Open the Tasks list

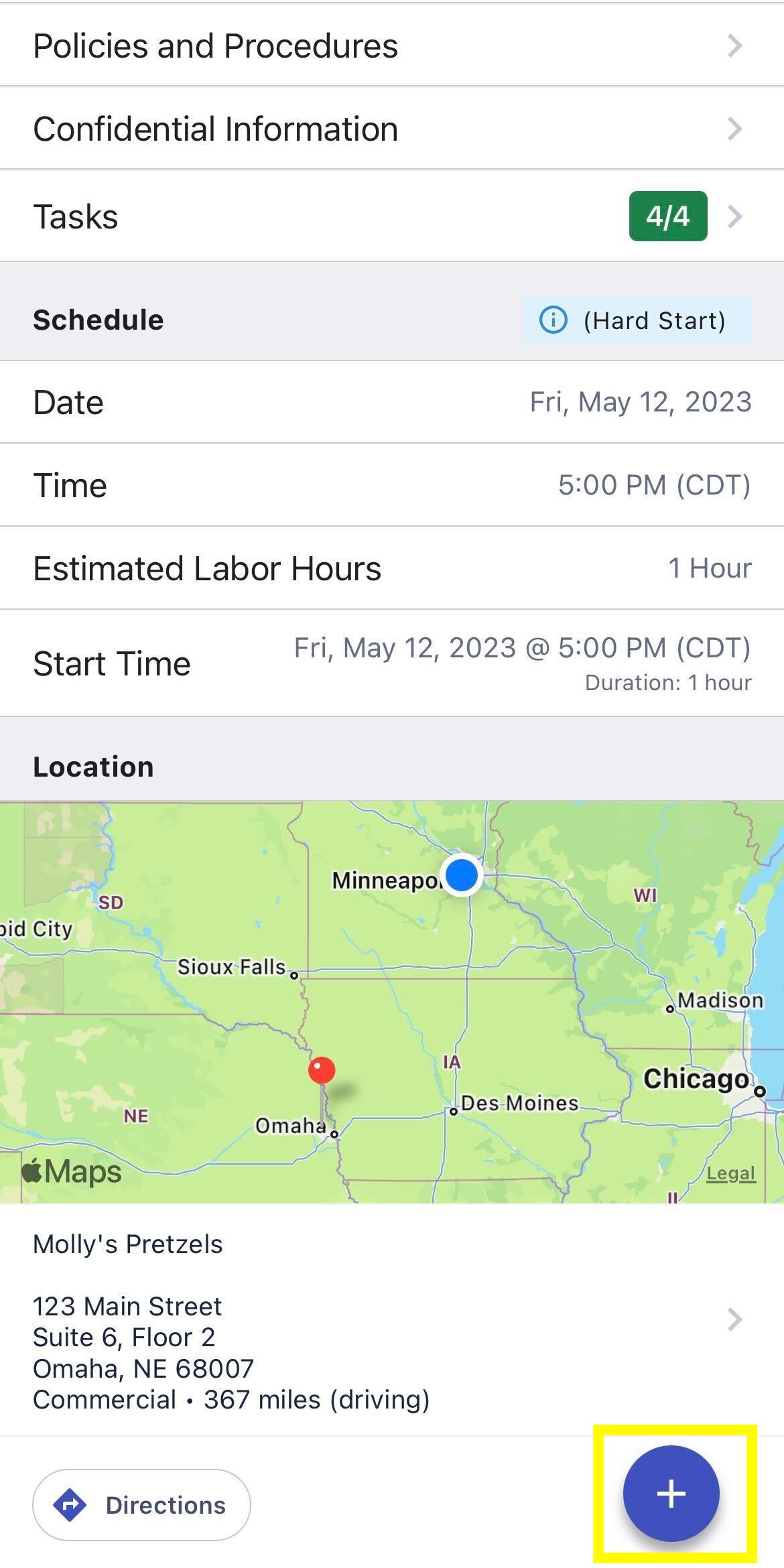(391, 216)
